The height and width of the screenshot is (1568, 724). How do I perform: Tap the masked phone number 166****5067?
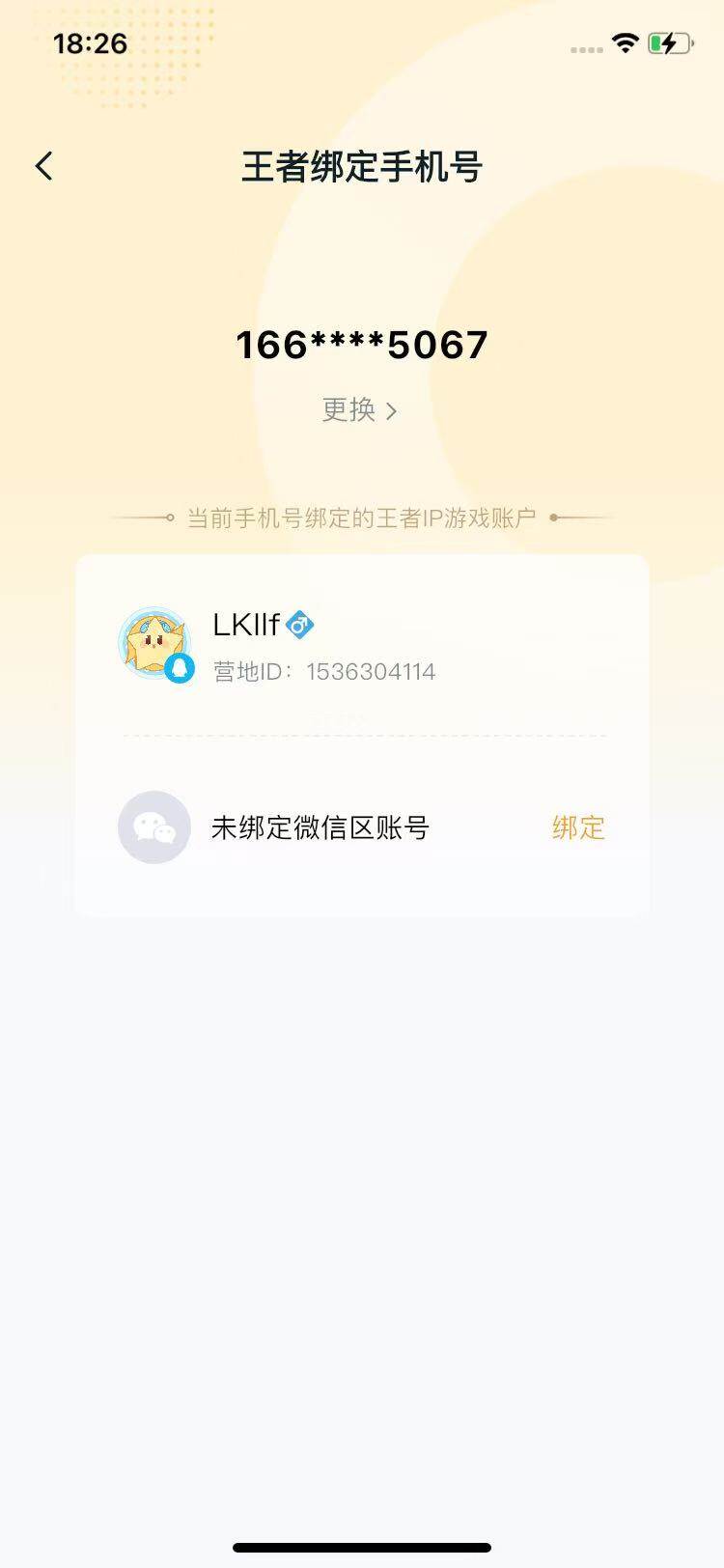tap(362, 345)
